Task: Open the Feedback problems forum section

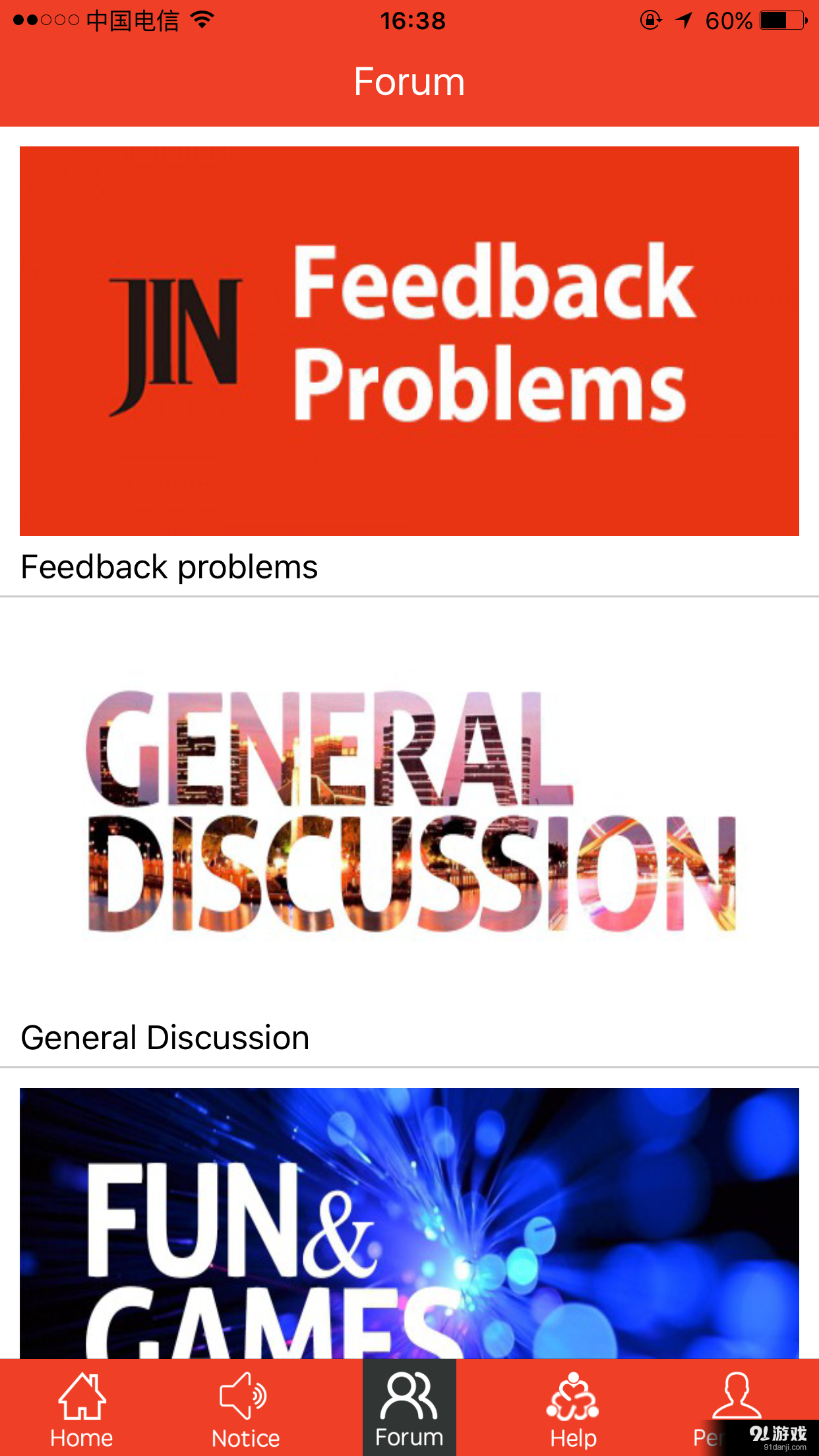Action: tap(169, 566)
